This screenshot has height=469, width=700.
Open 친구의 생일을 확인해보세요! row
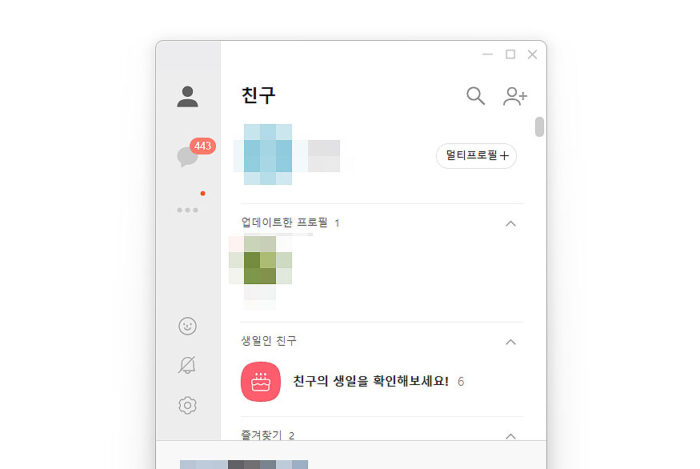370,382
